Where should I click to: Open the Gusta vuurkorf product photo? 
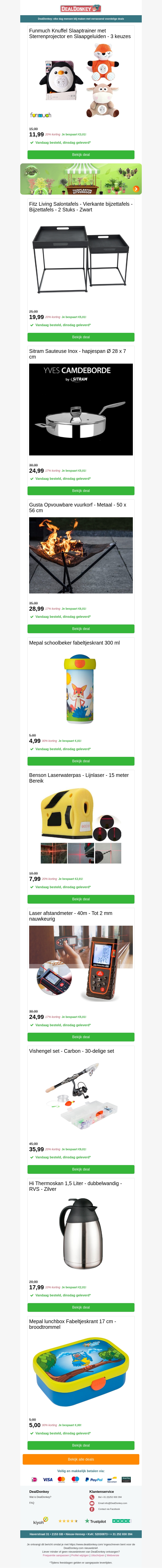tap(81, 555)
